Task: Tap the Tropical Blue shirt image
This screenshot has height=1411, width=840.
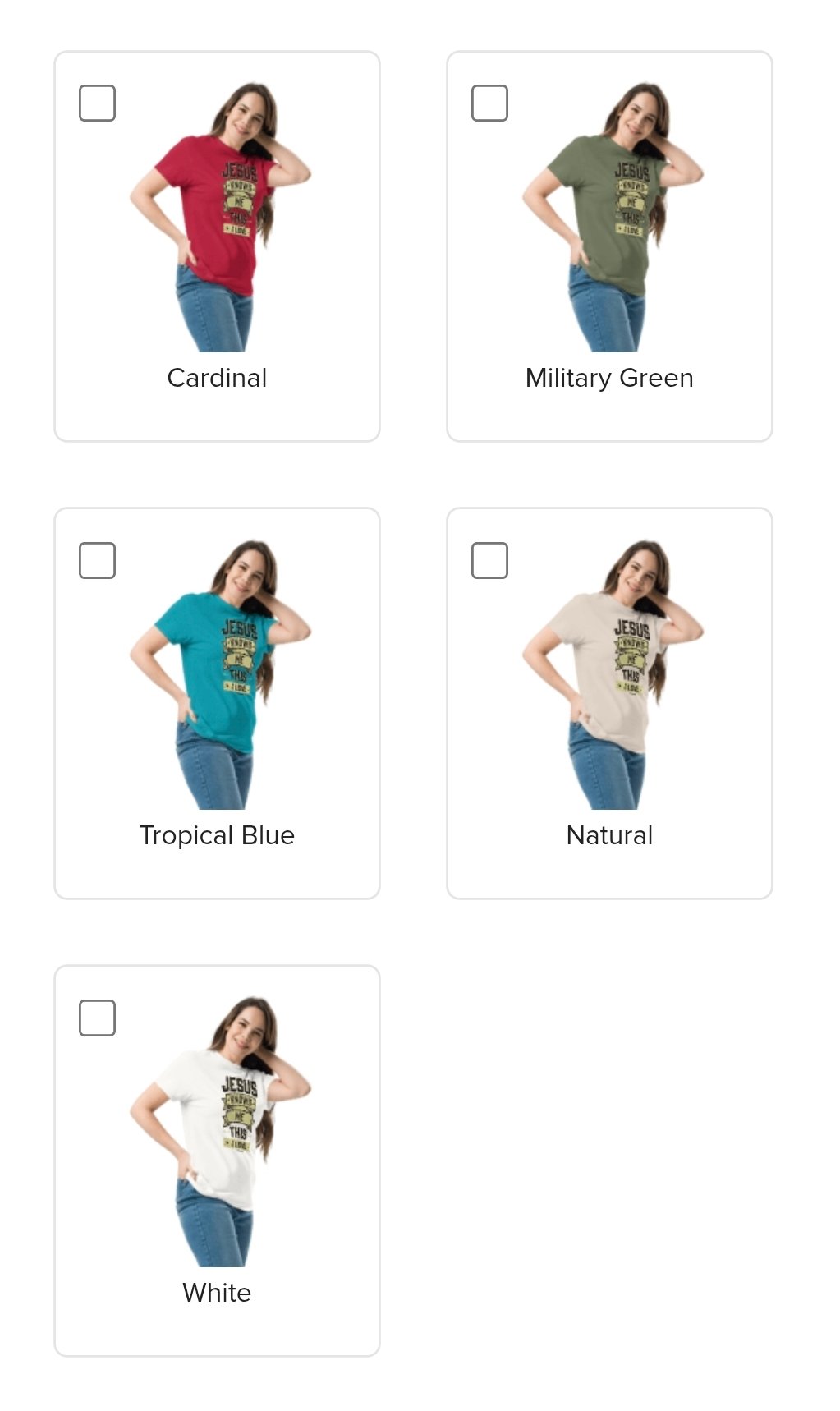Action: [220, 675]
